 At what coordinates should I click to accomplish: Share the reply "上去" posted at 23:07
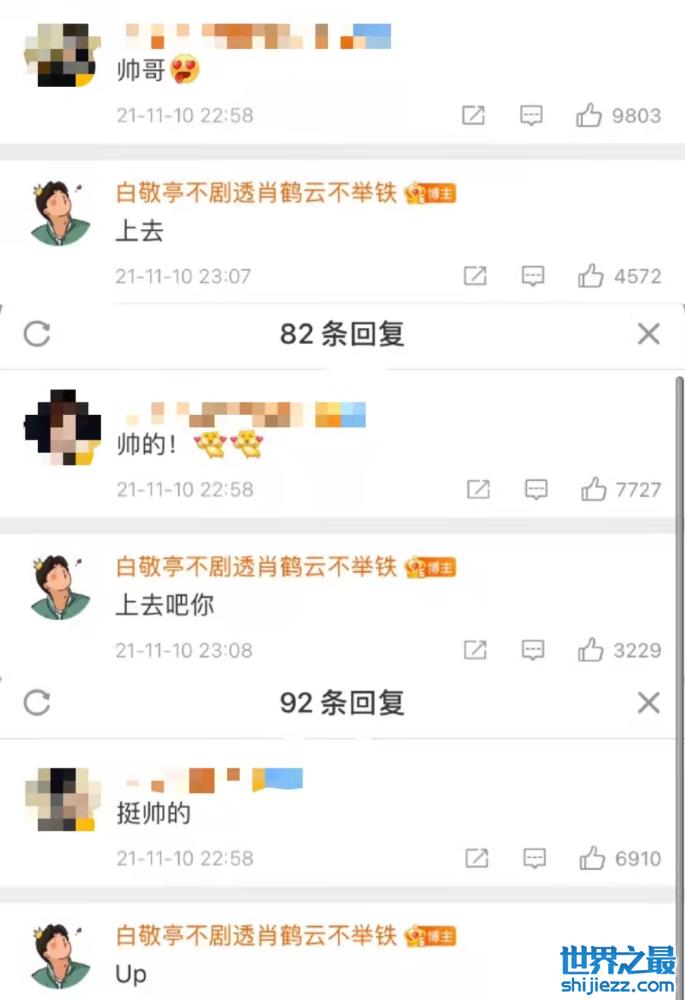click(x=475, y=276)
